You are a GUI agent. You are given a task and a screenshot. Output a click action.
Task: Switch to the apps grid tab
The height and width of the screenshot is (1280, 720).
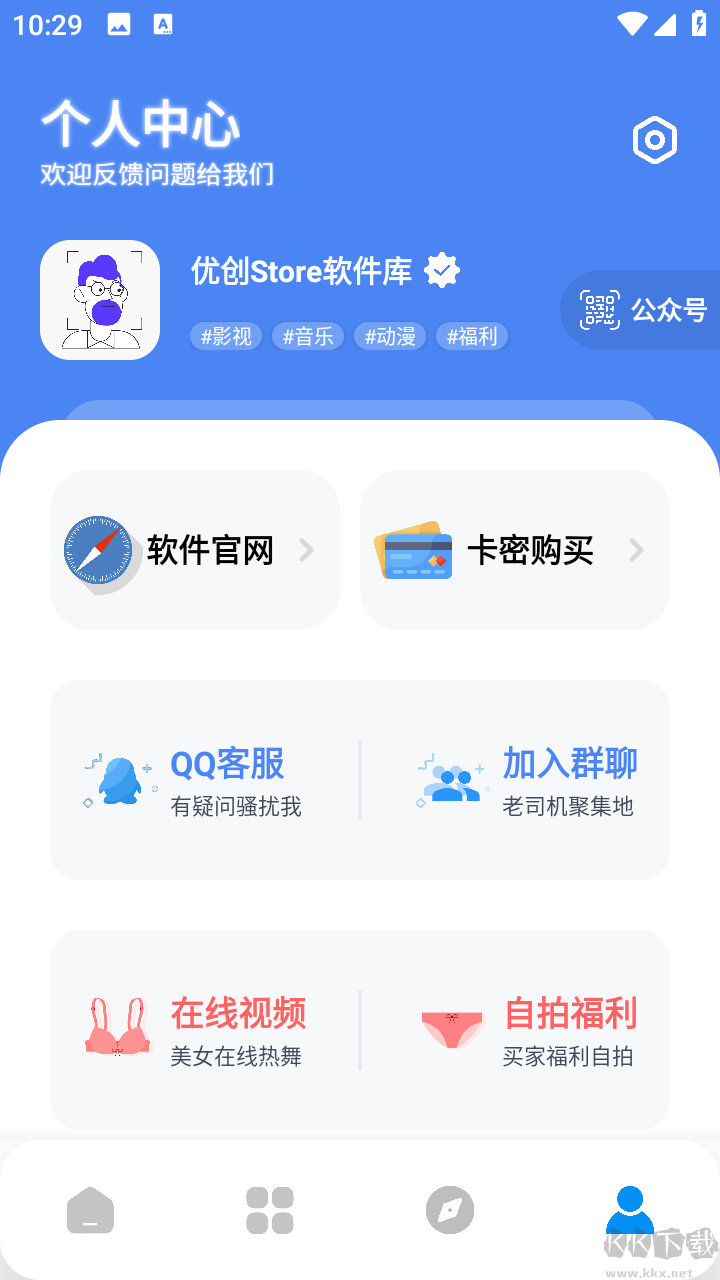click(x=269, y=1210)
